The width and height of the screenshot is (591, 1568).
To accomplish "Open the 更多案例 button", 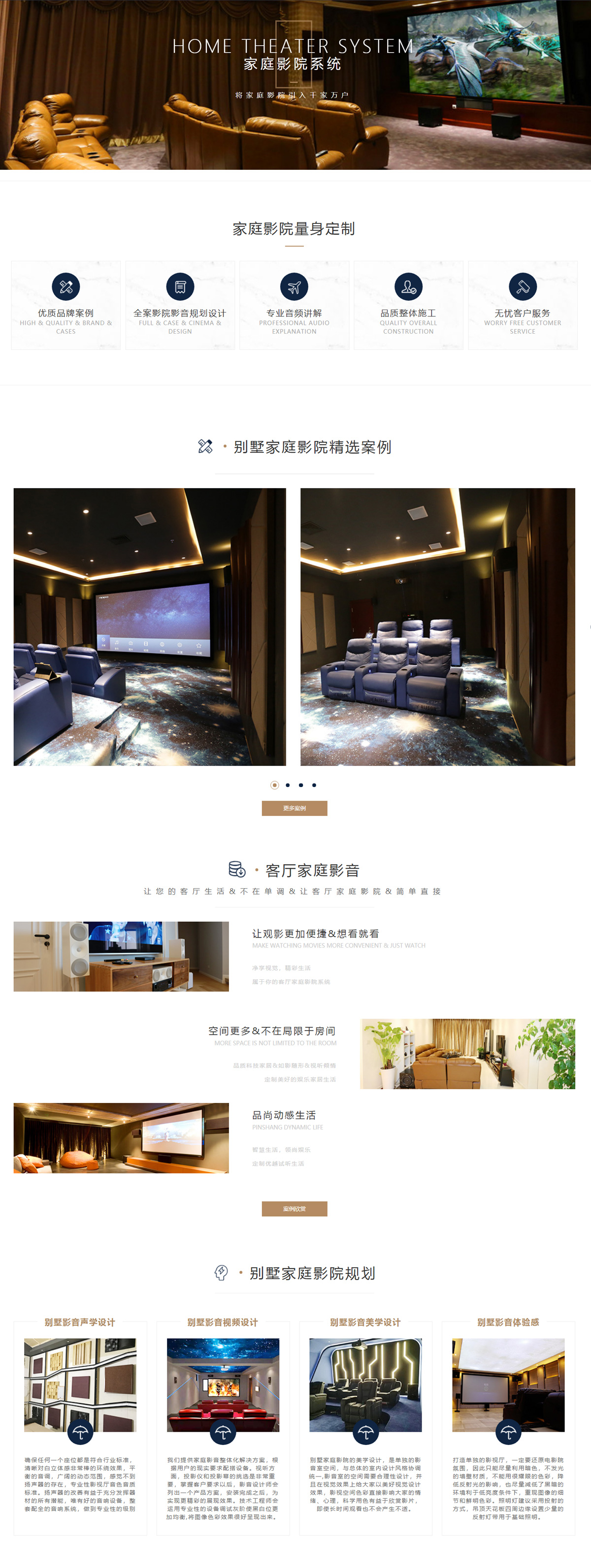I will coord(295,808).
